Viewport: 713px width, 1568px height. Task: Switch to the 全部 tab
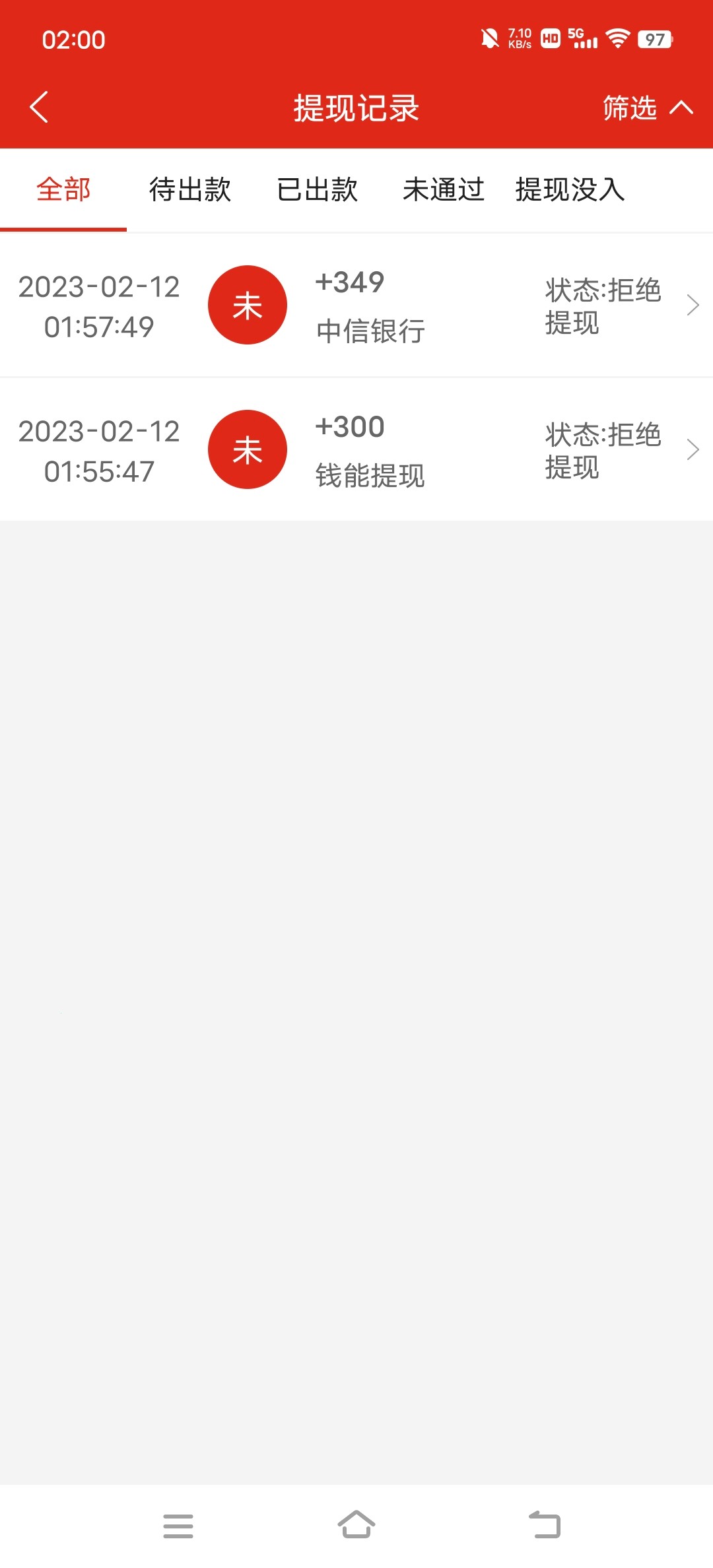point(63,190)
